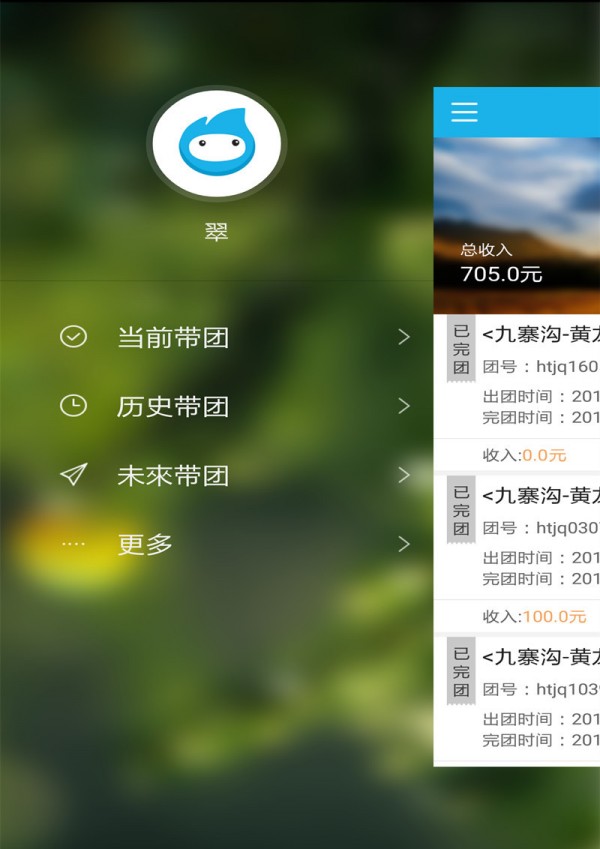This screenshot has width=600, height=849.
Task: Tap the profile avatar above 翠
Action: 216,143
